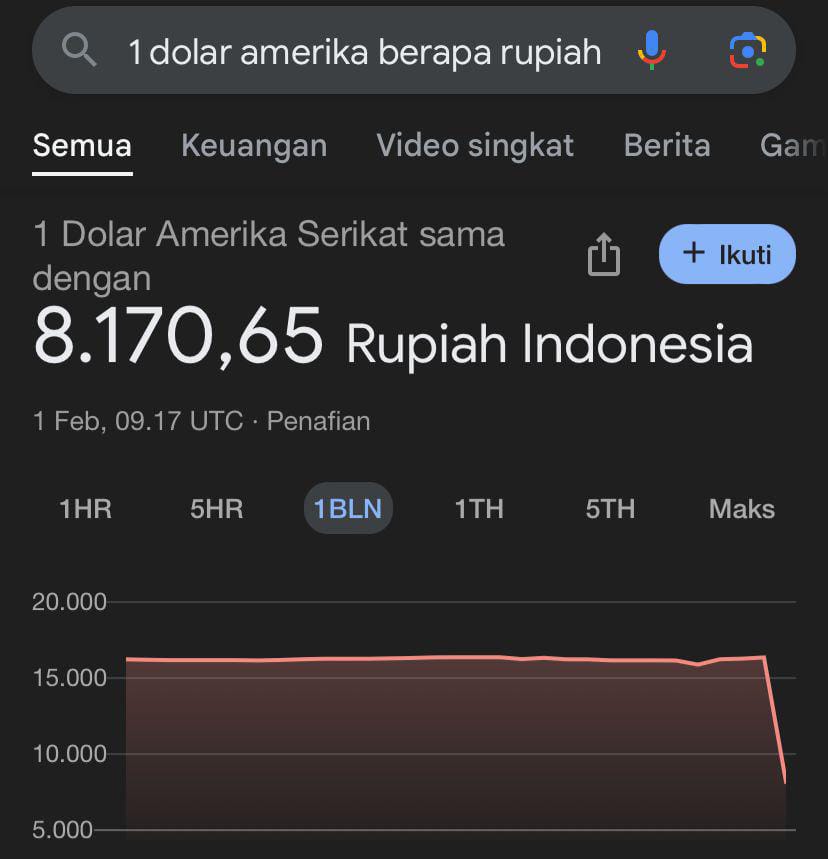Switch to the Video singkat tab

[475, 146]
